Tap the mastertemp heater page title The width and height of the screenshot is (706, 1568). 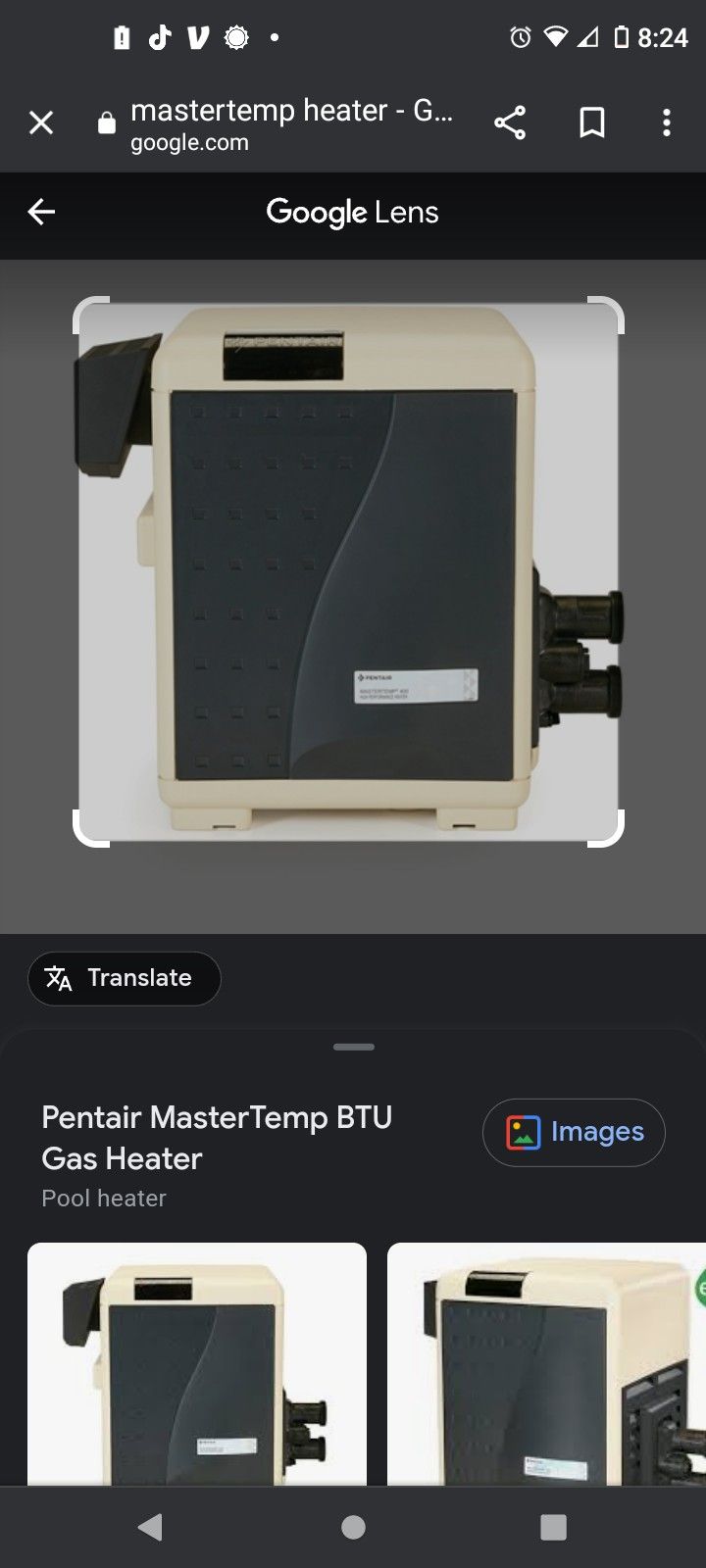point(292,111)
